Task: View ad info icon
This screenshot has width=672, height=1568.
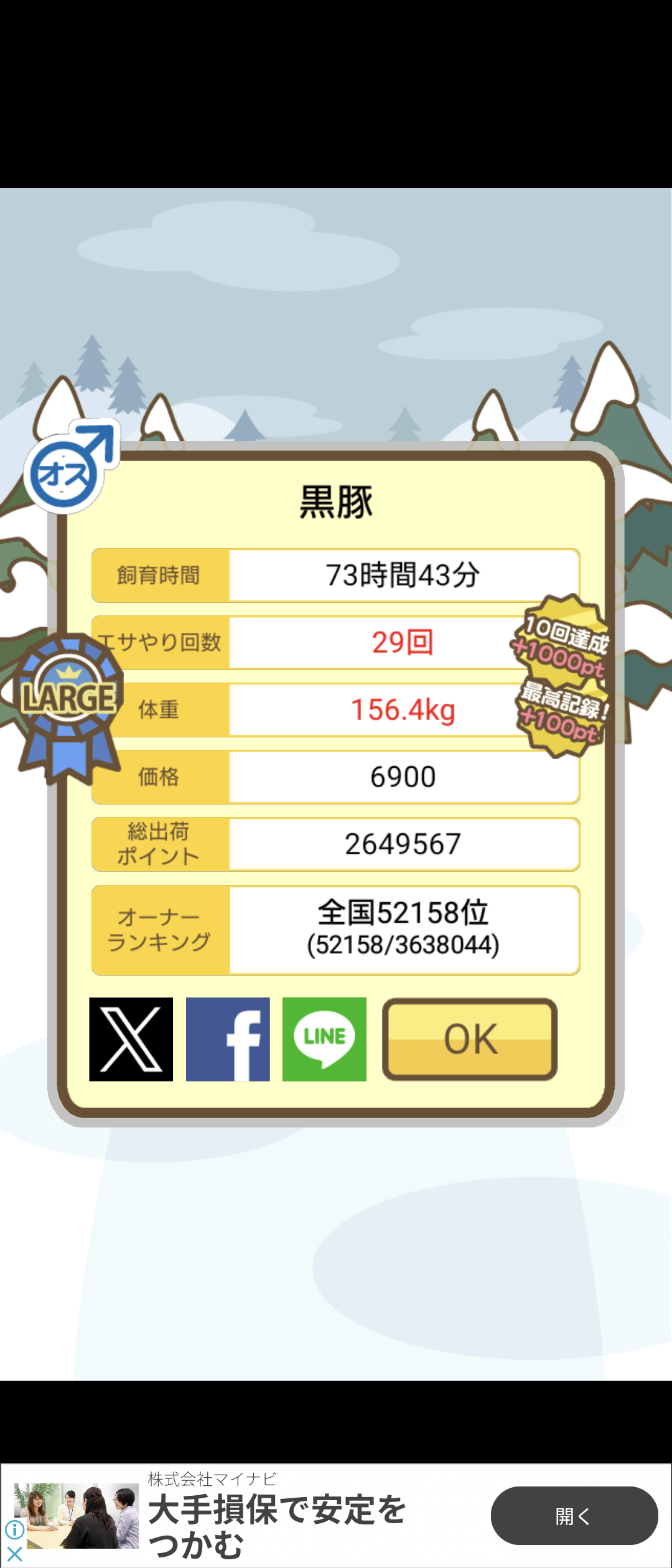Action: [x=14, y=1529]
